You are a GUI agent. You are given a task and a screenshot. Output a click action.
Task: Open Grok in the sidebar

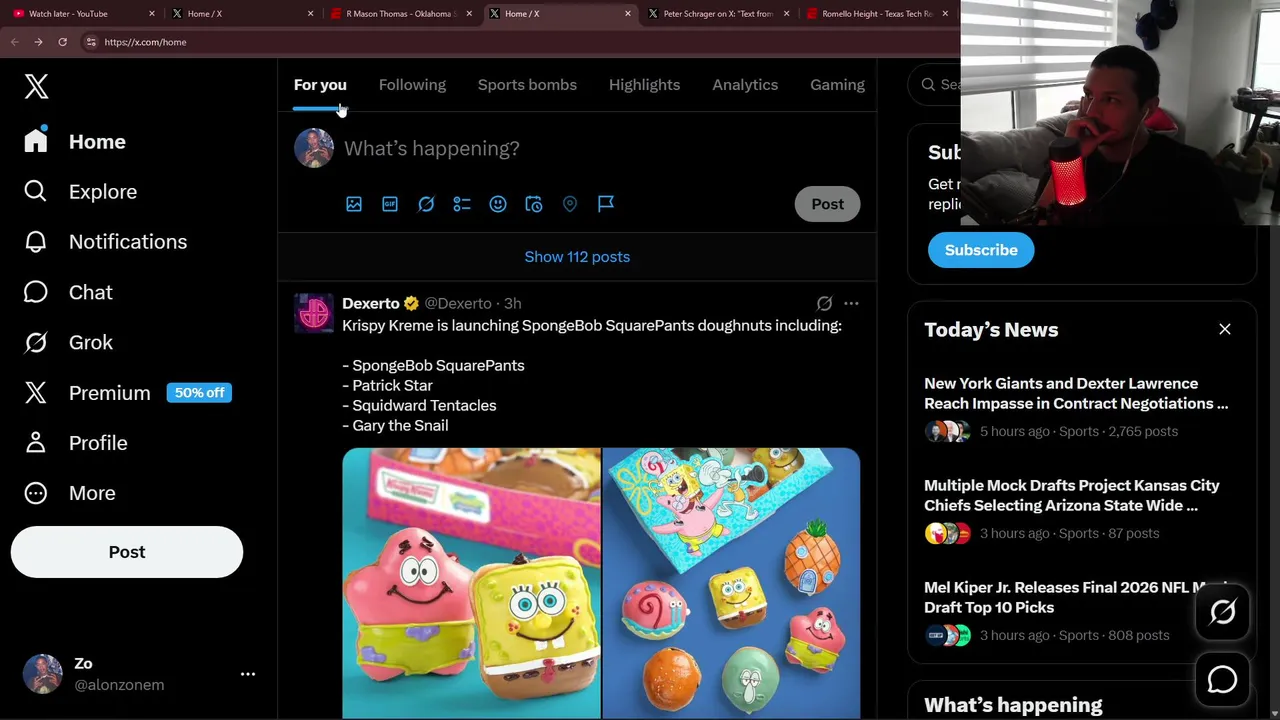(90, 342)
